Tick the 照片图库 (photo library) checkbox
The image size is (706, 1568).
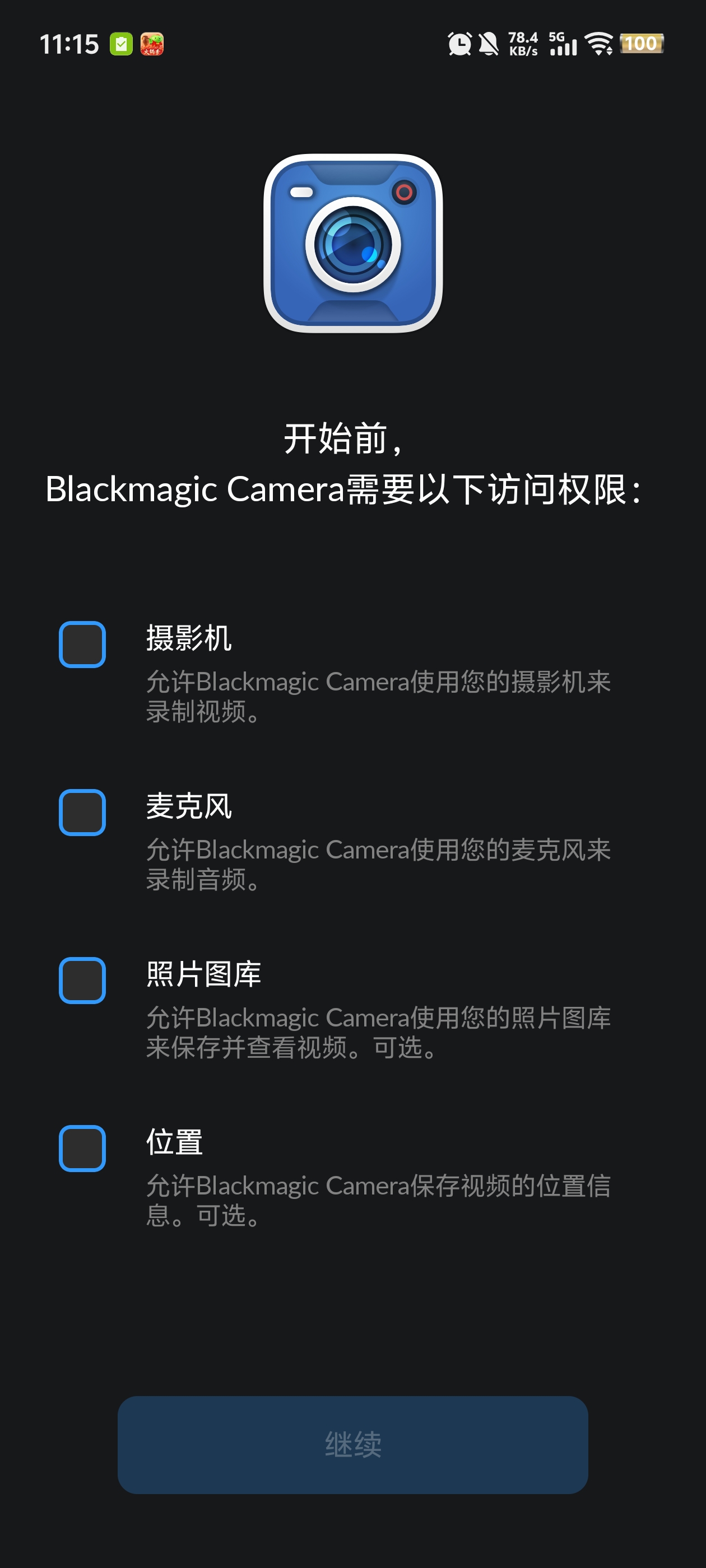click(x=82, y=980)
